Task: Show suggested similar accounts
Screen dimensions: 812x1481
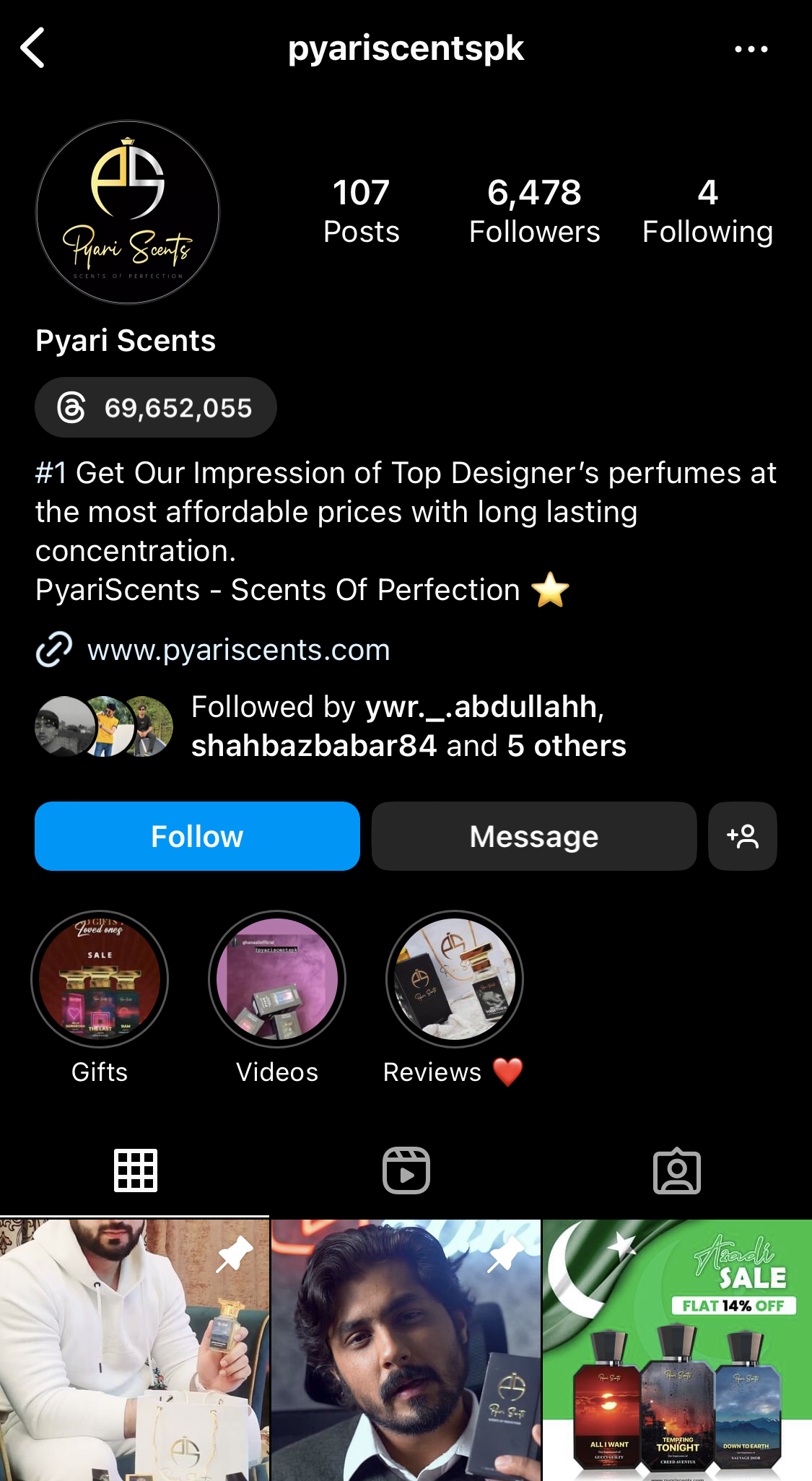Action: [742, 836]
